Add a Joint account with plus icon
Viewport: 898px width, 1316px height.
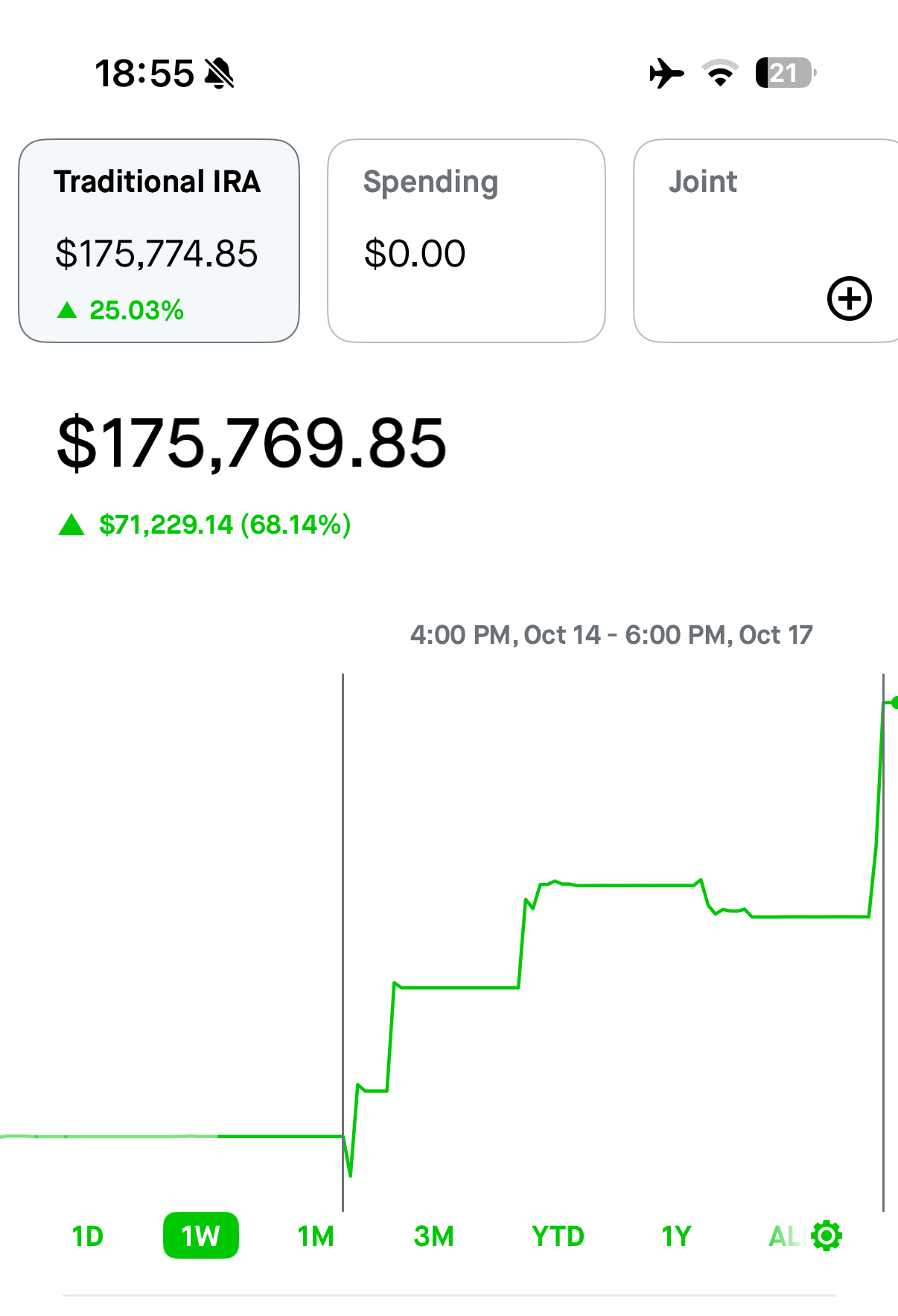click(849, 298)
